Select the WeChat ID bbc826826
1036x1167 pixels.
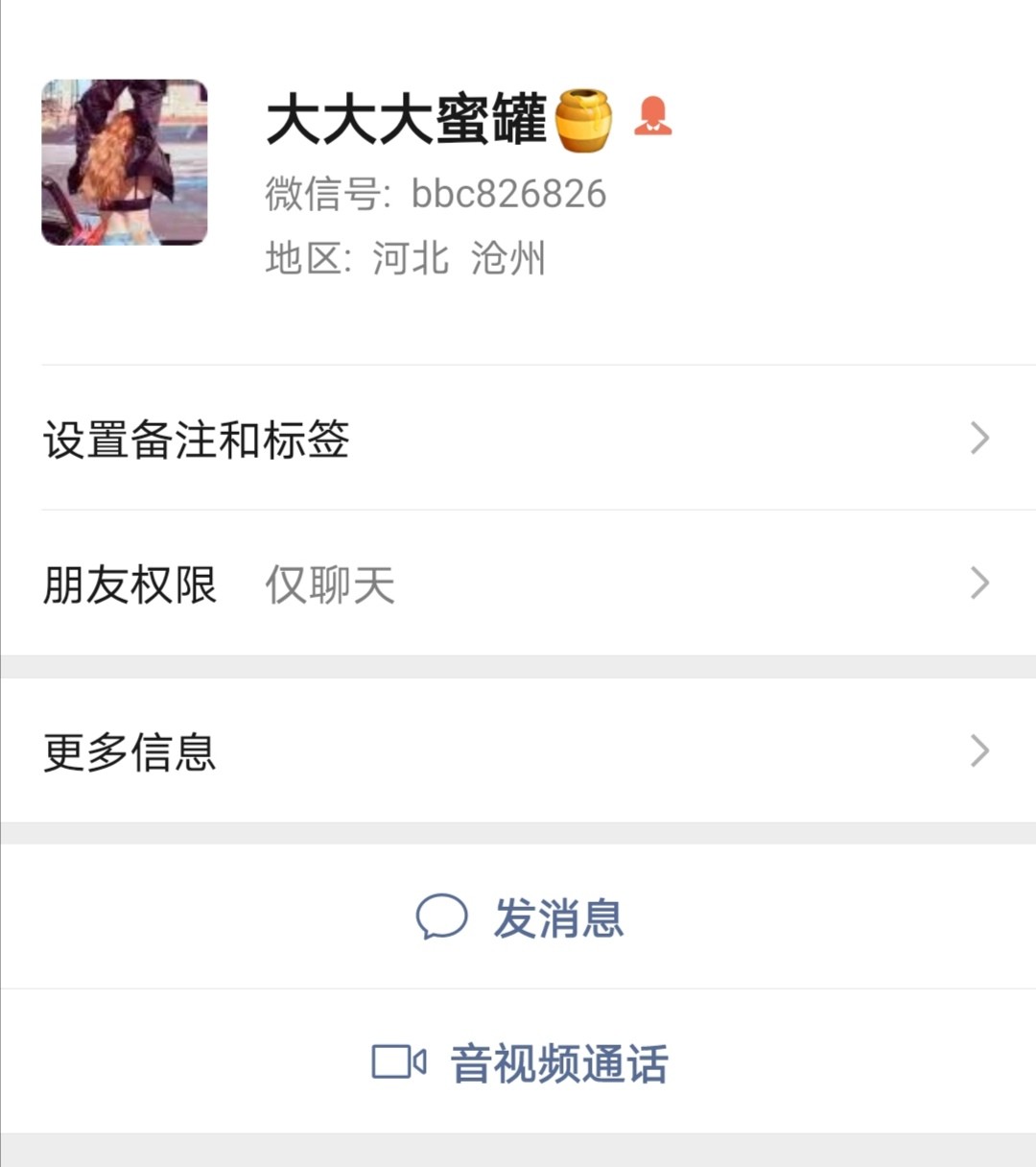(507, 193)
